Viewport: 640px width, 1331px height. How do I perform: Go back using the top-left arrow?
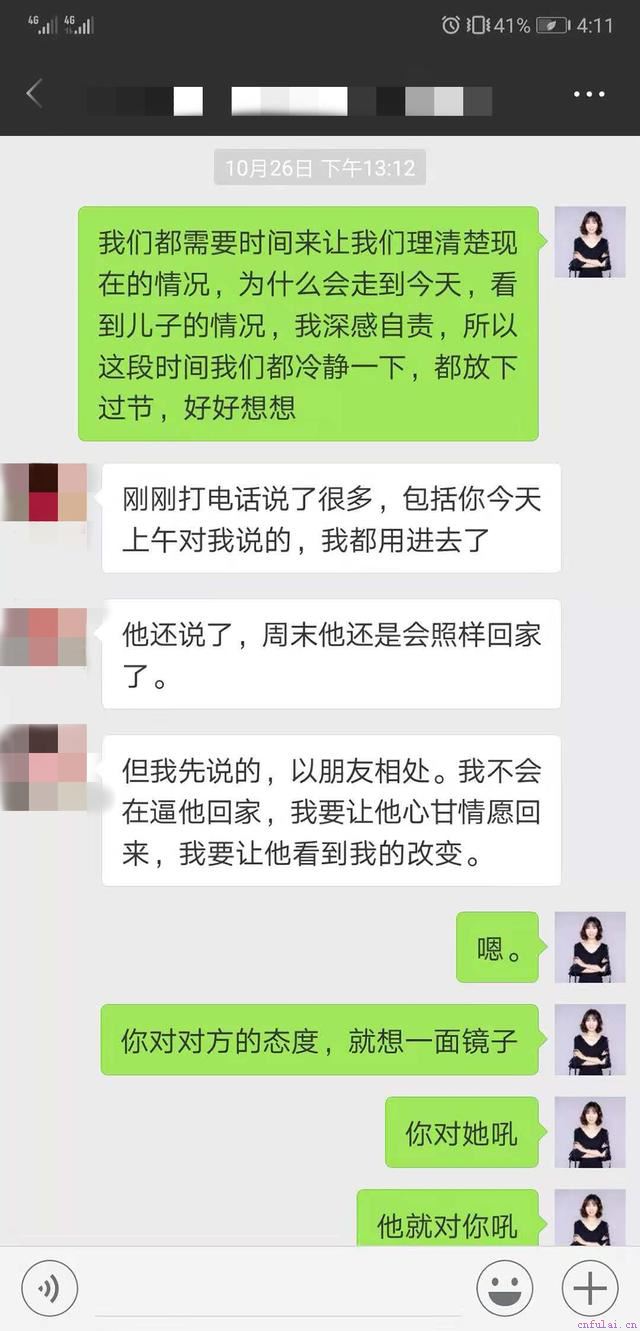click(x=34, y=94)
